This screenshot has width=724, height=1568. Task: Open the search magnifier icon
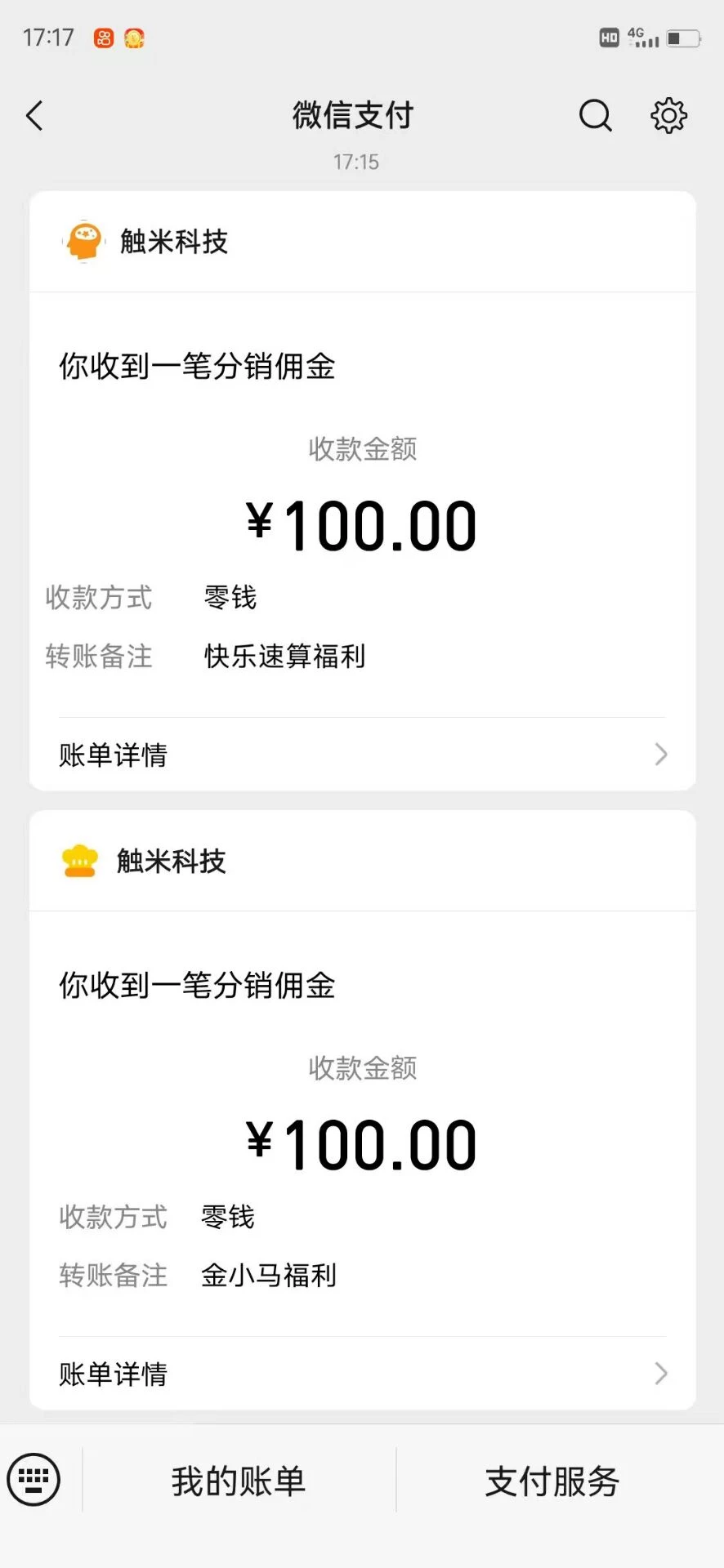coord(595,116)
